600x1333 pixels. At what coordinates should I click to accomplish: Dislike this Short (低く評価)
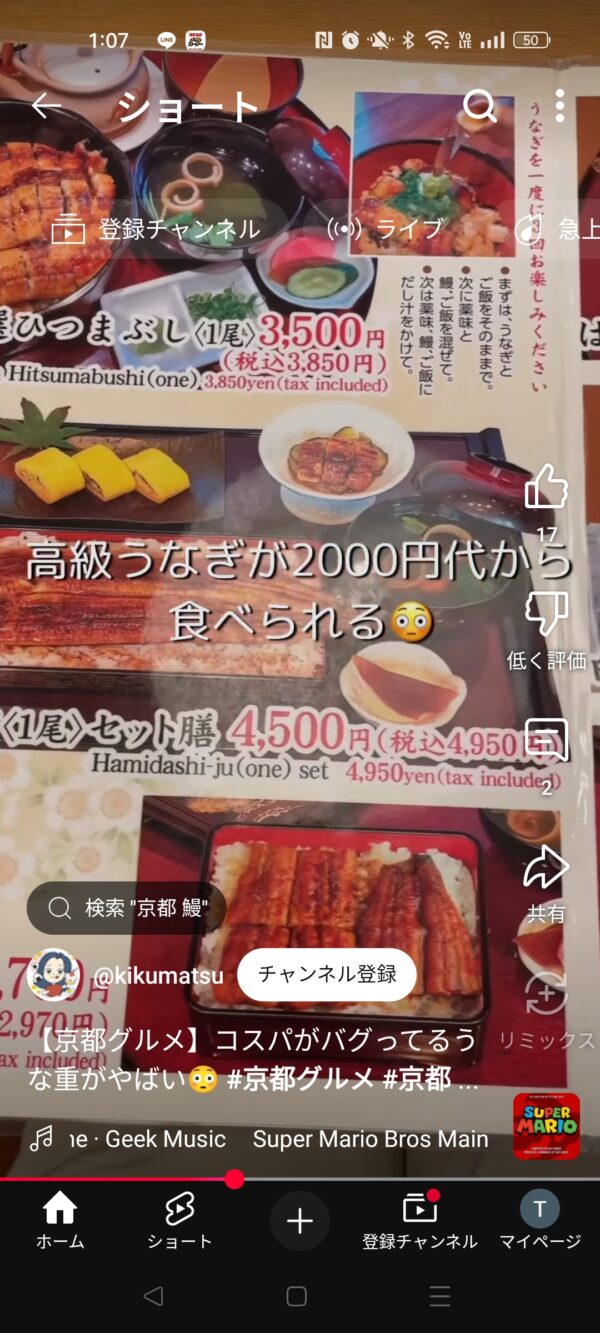[x=546, y=616]
